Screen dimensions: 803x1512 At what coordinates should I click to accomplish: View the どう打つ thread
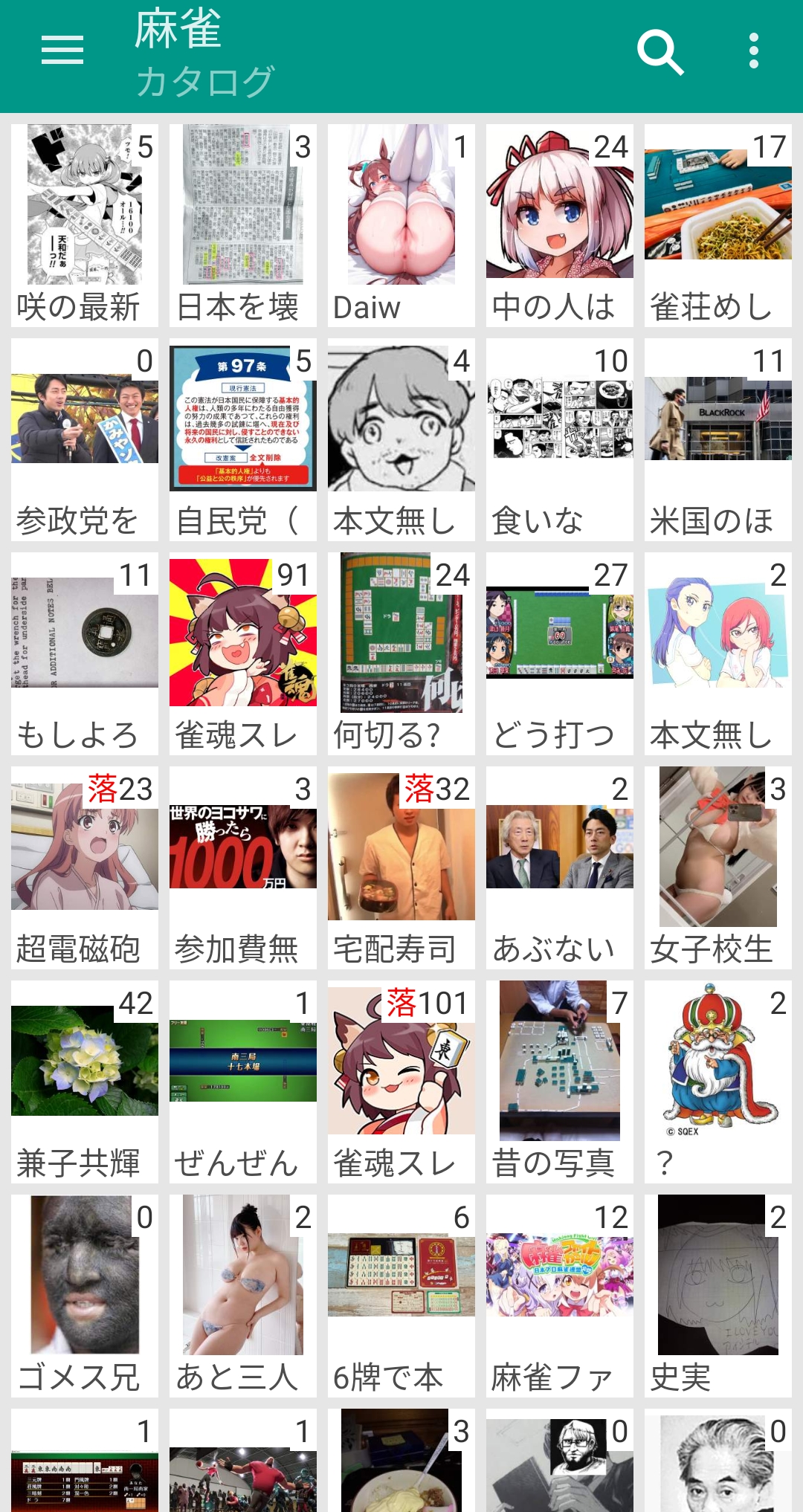559,653
